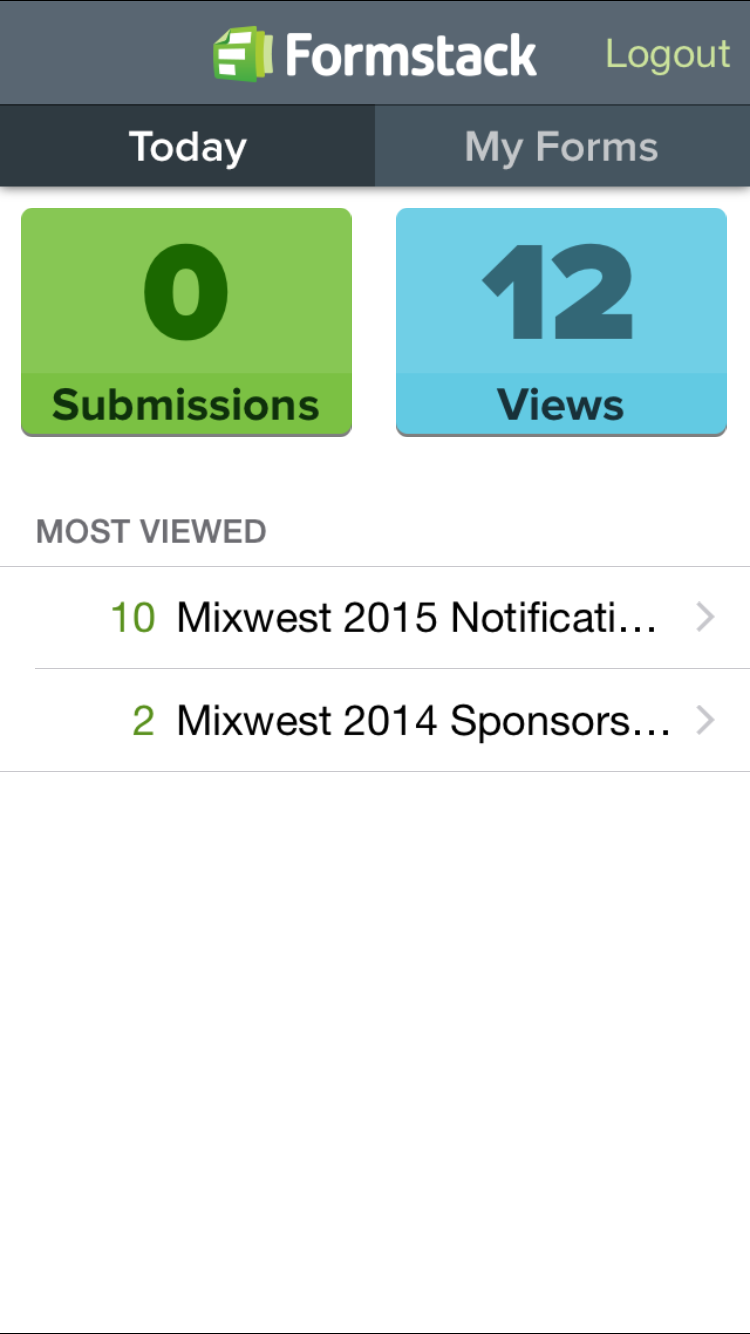The image size is (750, 1334).
Task: Open the Mixwest 2015 Notification form
Action: pyautogui.click(x=375, y=618)
